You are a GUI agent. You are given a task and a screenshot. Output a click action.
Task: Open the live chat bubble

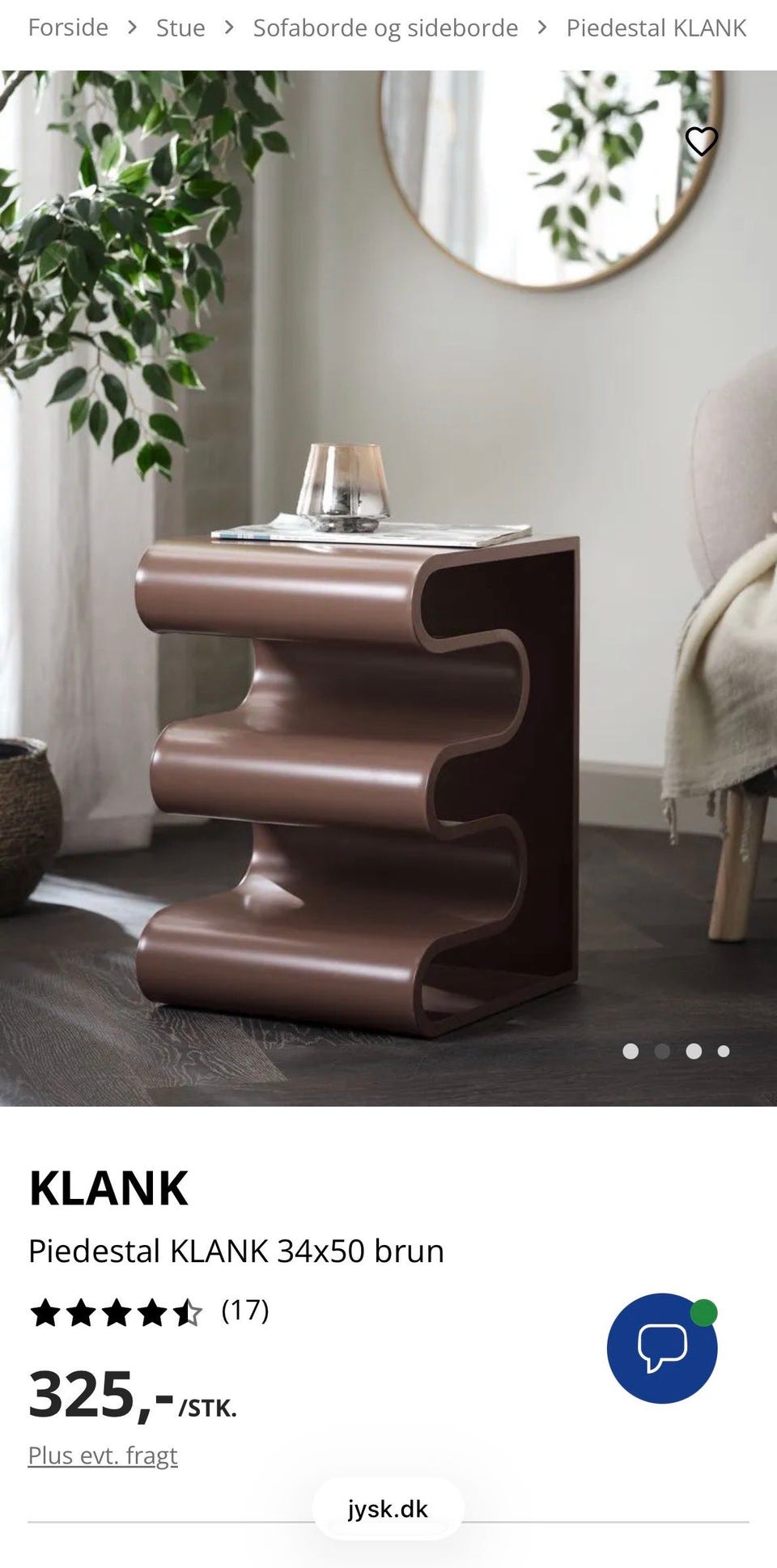pyautogui.click(x=662, y=1348)
